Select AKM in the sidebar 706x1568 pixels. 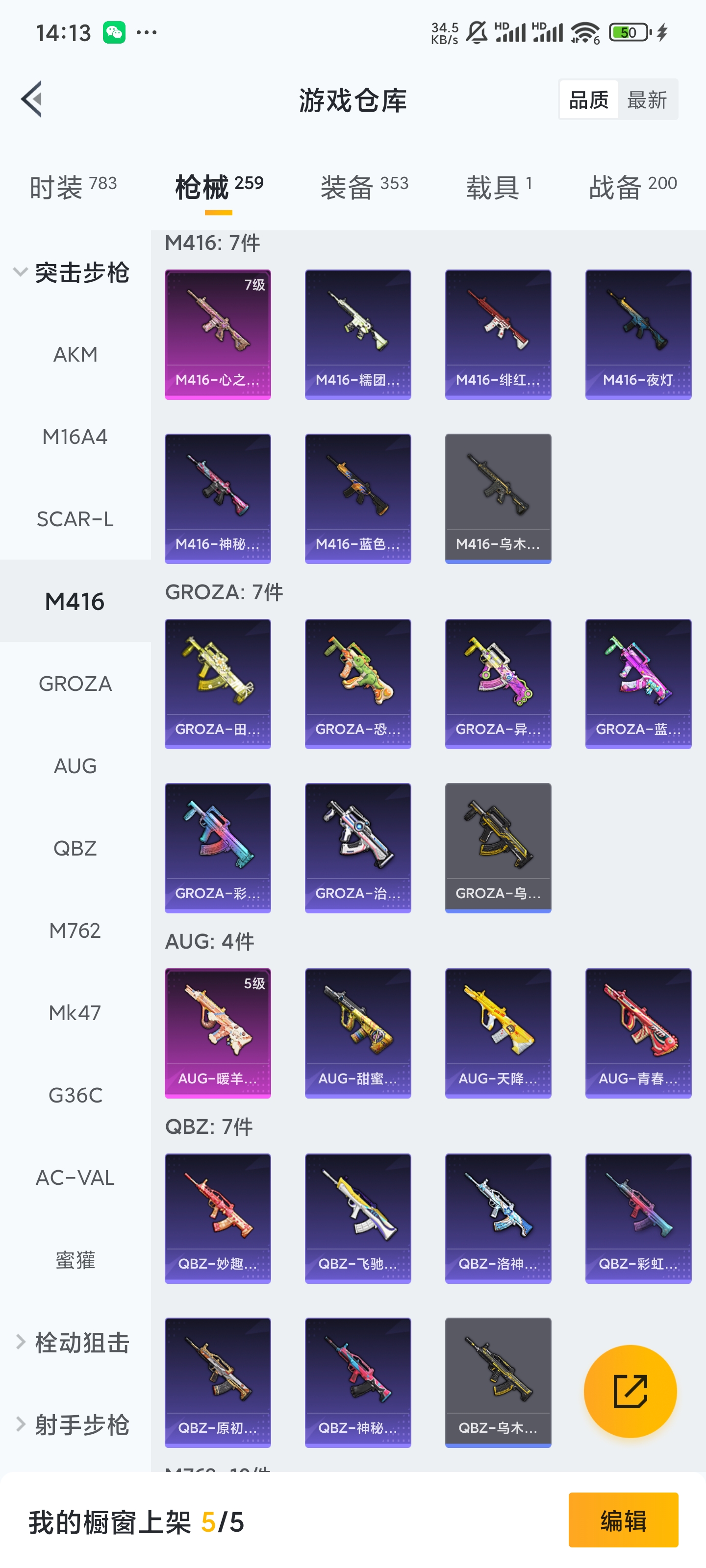pyautogui.click(x=75, y=354)
